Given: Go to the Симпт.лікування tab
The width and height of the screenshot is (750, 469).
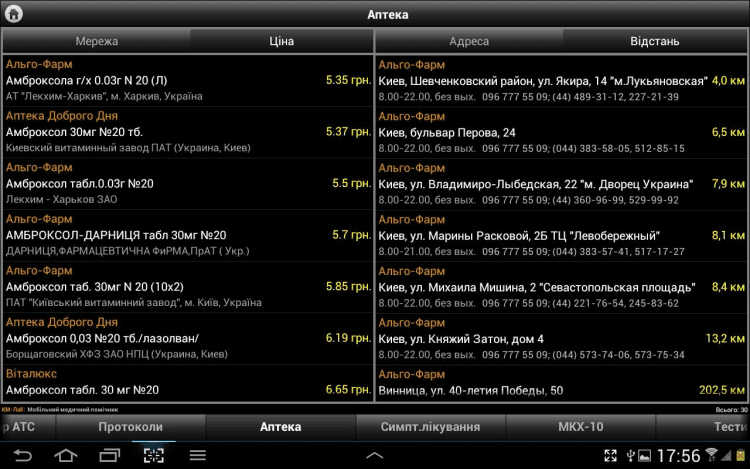Looking at the screenshot, I should pyautogui.click(x=430, y=427).
